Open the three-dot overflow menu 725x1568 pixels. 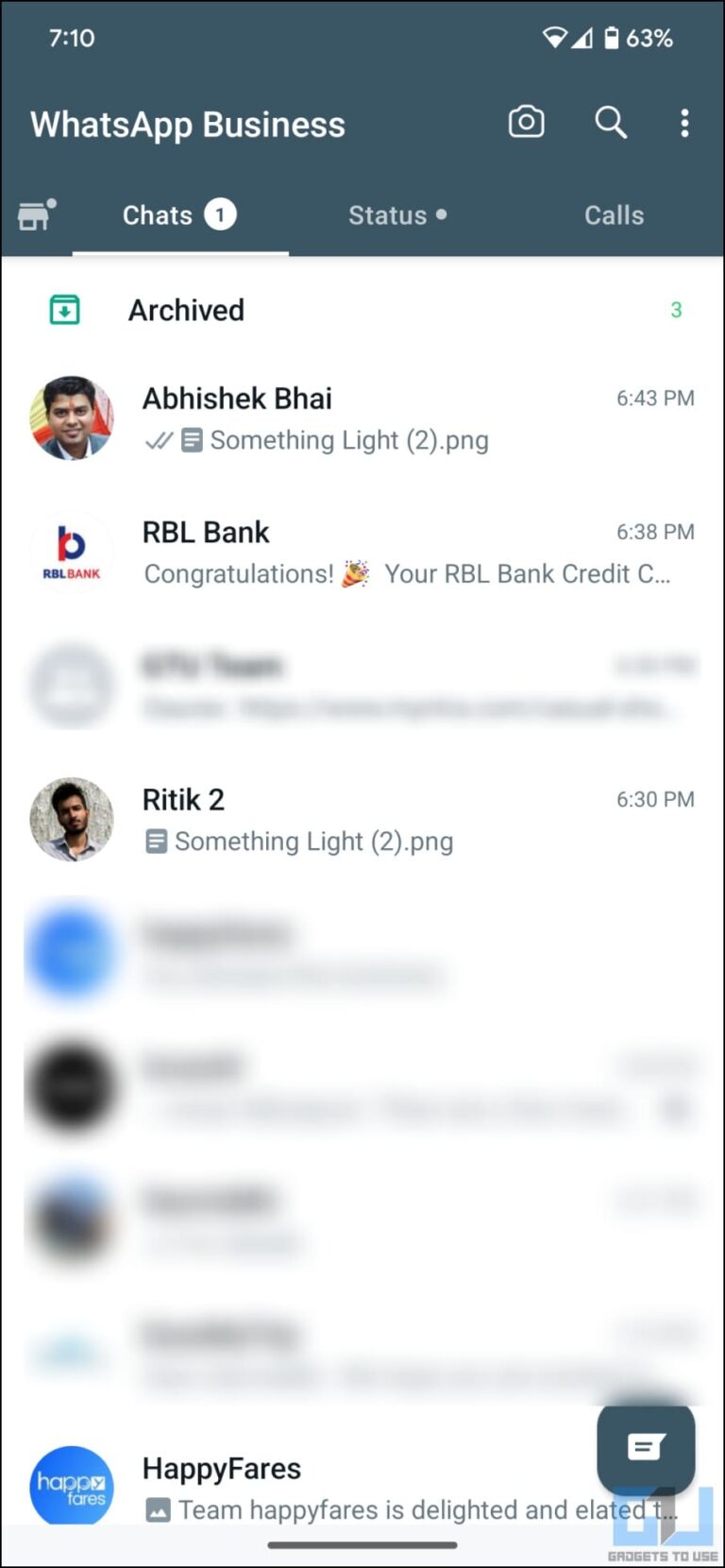point(684,123)
